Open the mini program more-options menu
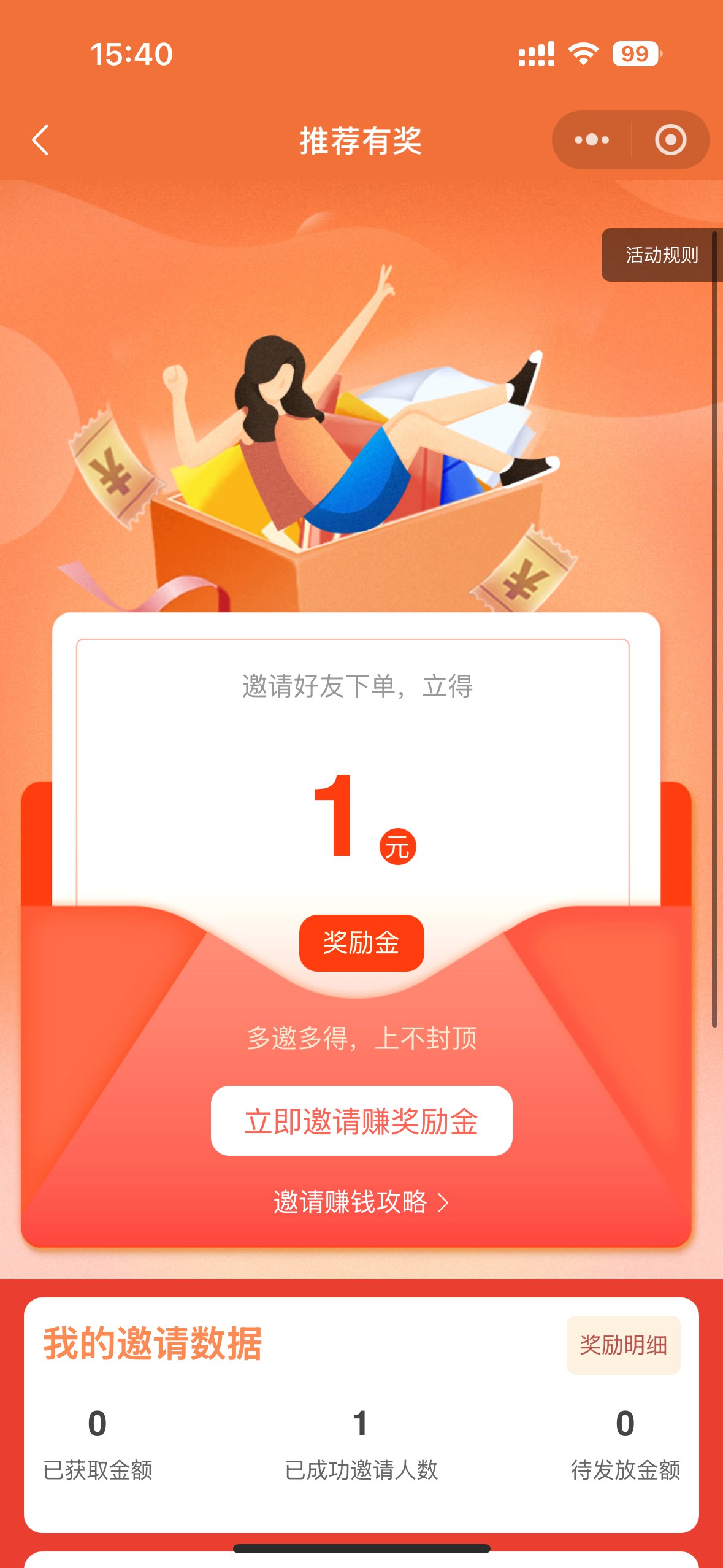Screen dimensions: 723x1568 click(591, 140)
